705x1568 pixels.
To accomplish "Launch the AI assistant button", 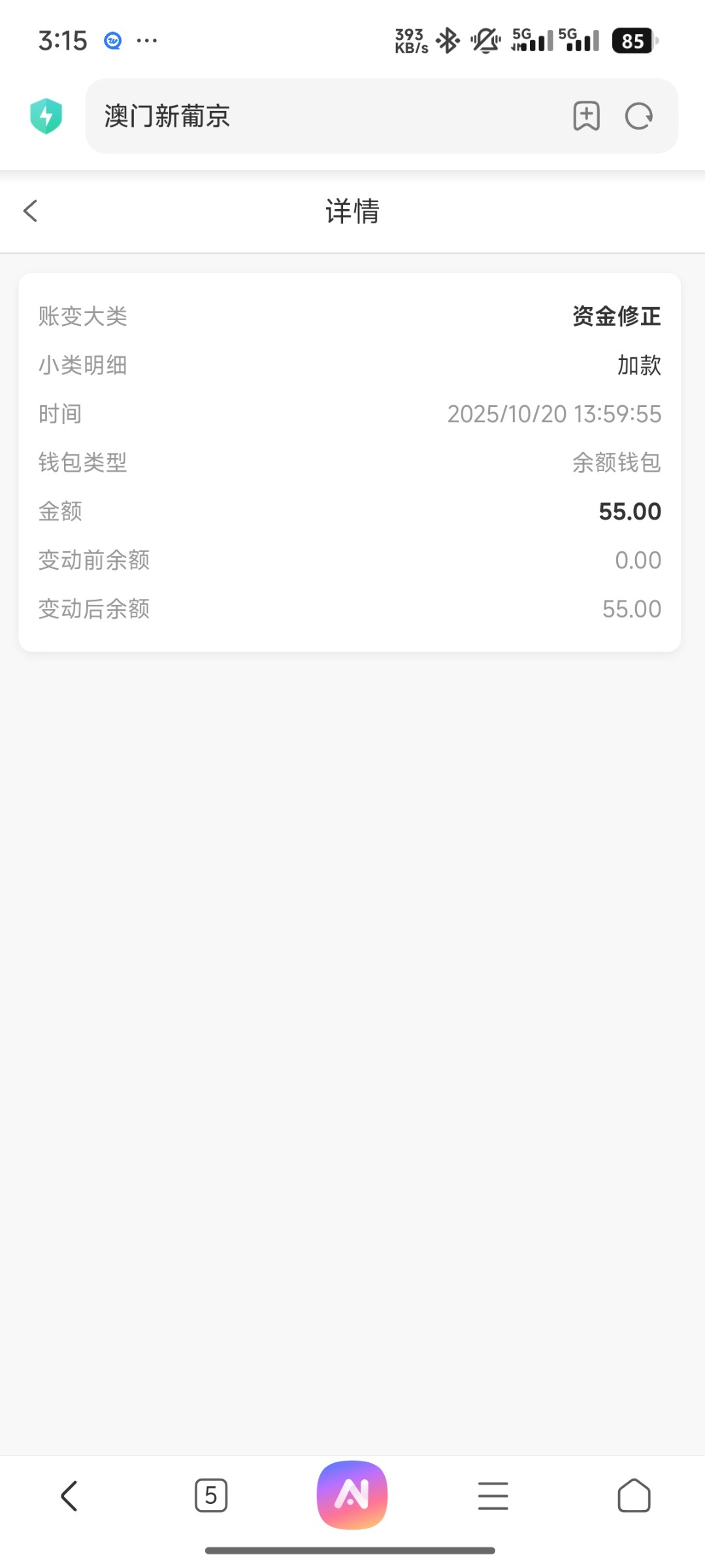I will pyautogui.click(x=352, y=1495).
